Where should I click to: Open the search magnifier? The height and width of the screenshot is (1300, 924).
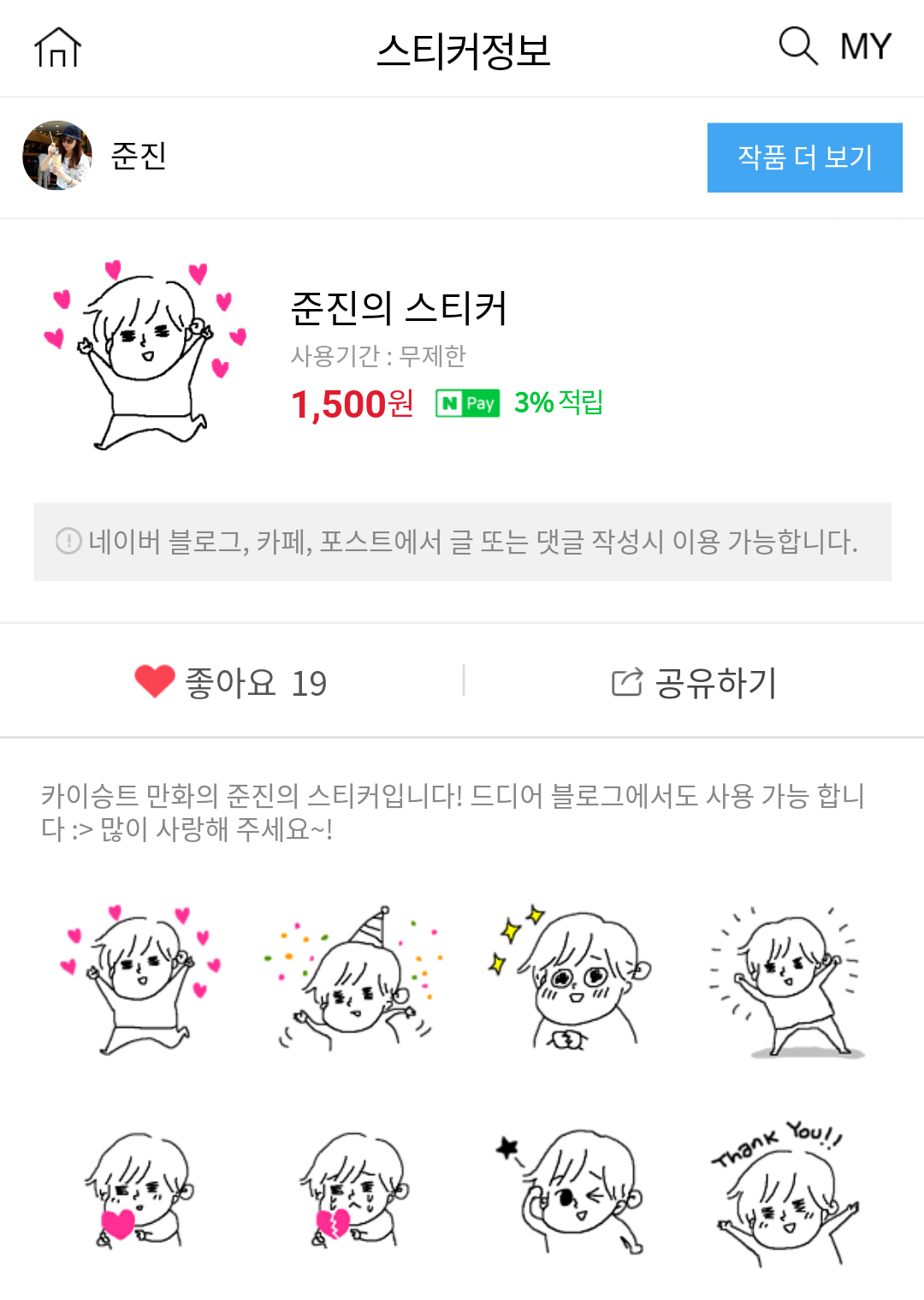tap(797, 46)
